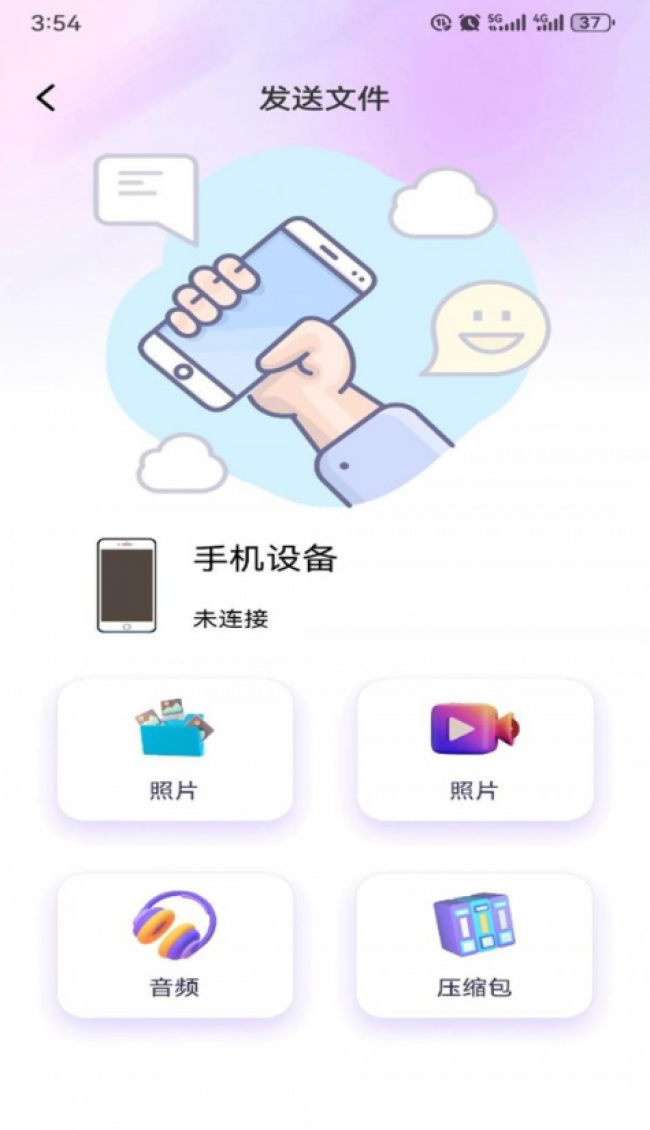The width and height of the screenshot is (650, 1130).
Task: Open the 照片 card with folder icon
Action: point(175,750)
